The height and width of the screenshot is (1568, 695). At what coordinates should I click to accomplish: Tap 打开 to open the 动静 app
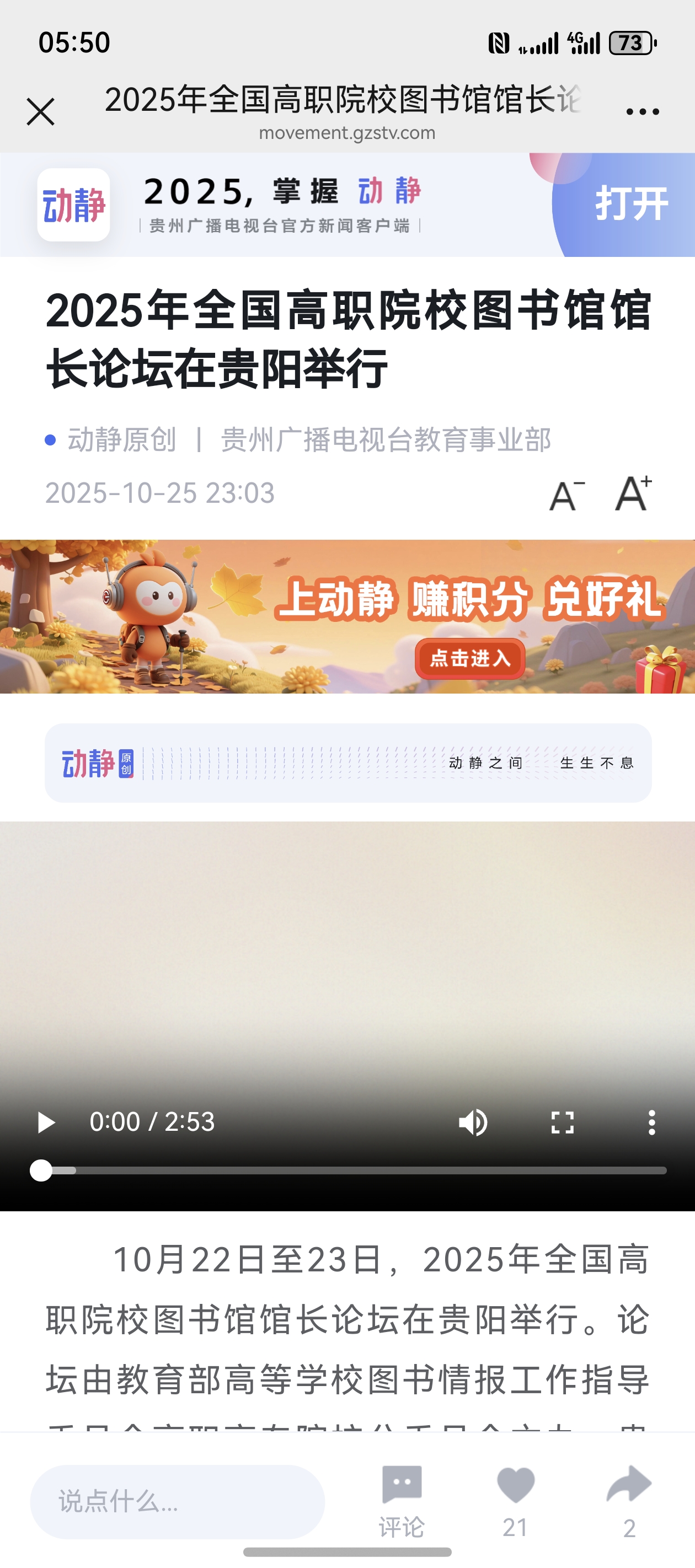(x=630, y=204)
